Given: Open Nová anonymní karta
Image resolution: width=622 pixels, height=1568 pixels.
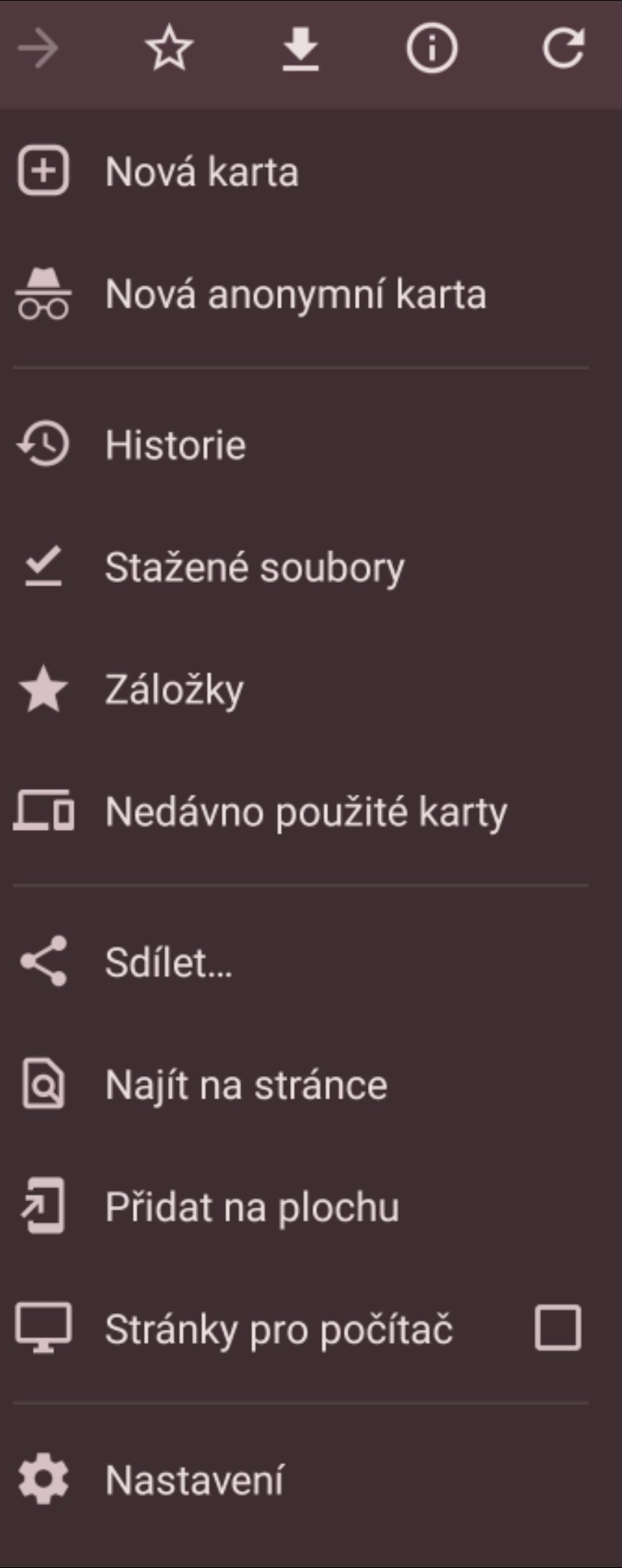Looking at the screenshot, I should click(295, 295).
